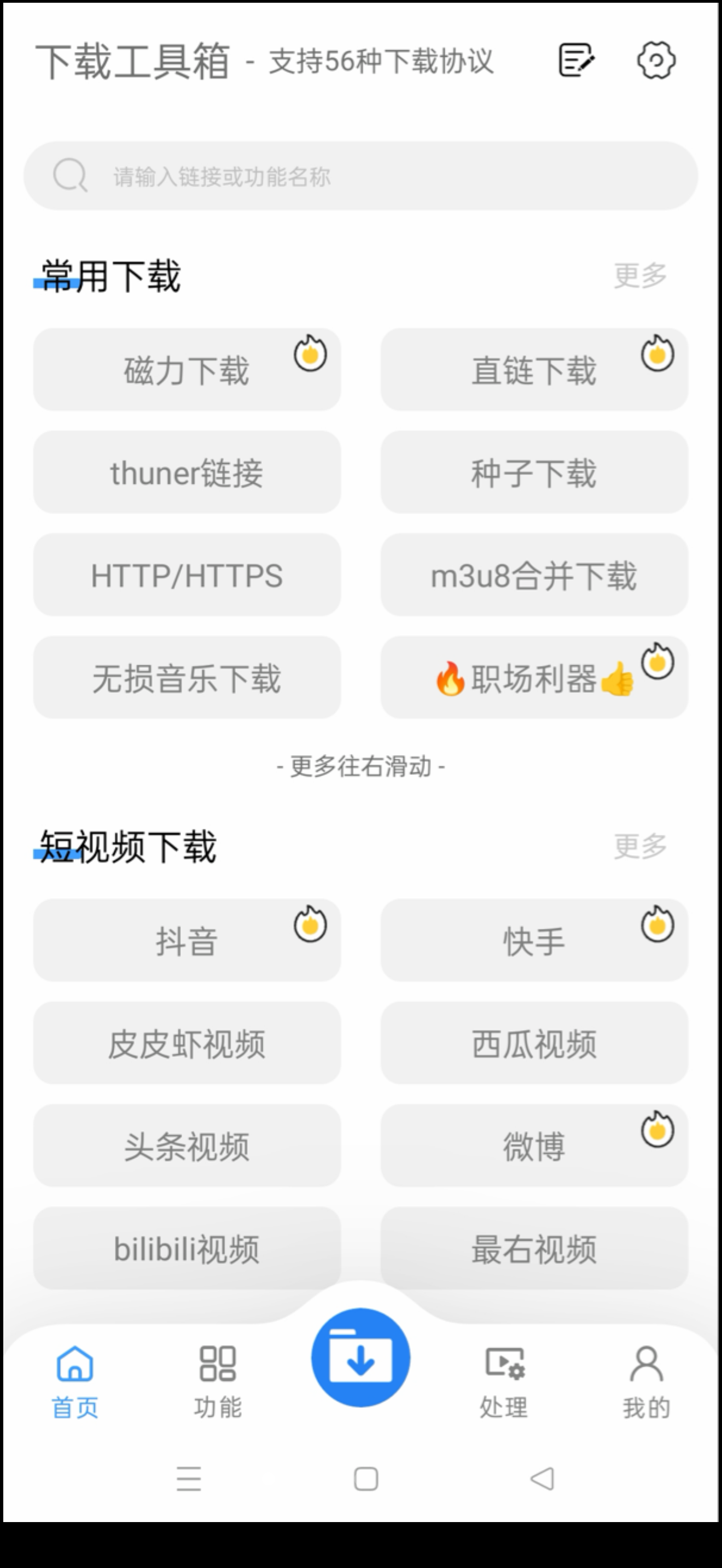The image size is (722, 1568).
Task: Select the 直链下载 option
Action: [x=534, y=370]
